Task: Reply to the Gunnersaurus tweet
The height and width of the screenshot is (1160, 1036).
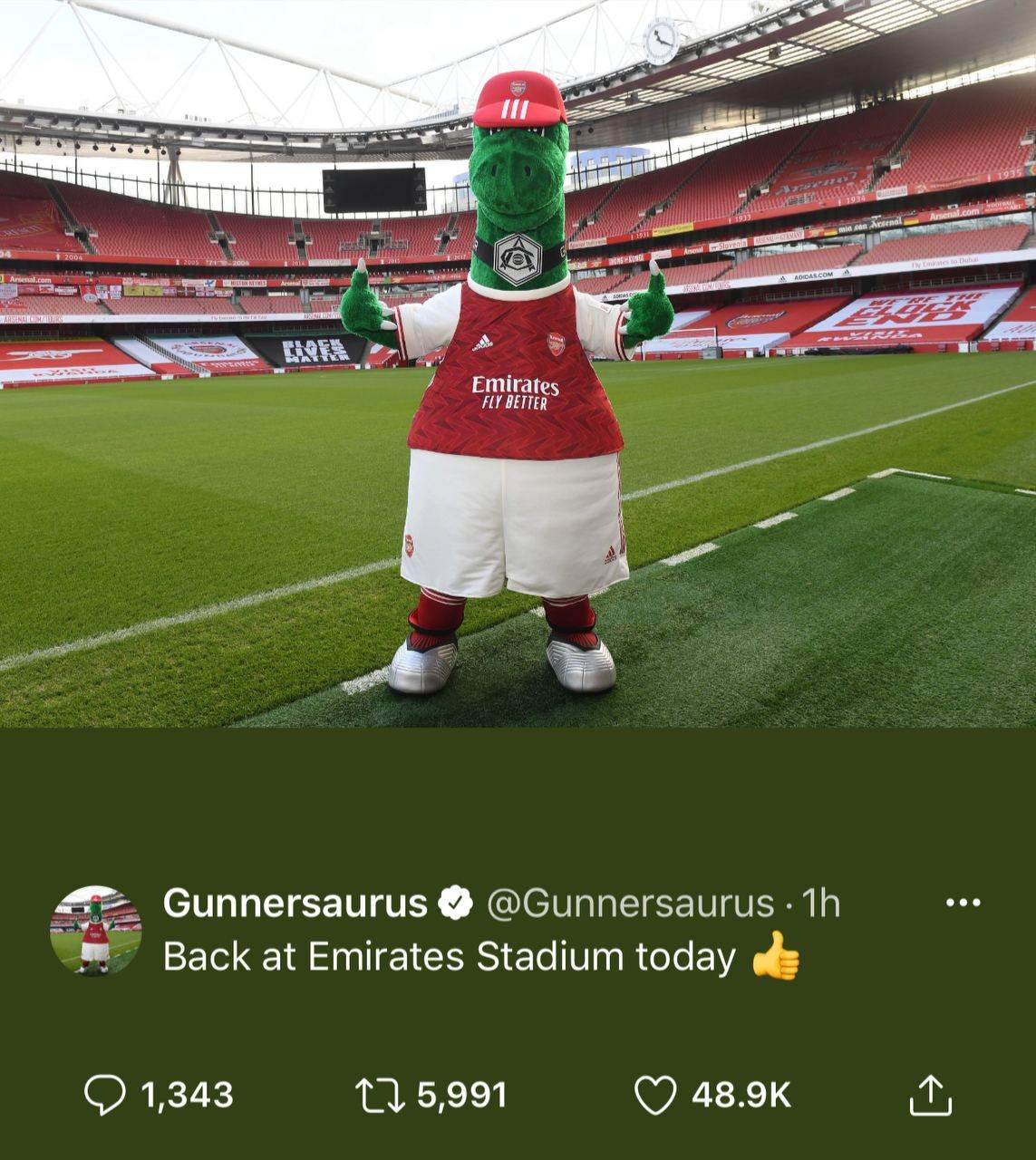Action: [105, 1095]
